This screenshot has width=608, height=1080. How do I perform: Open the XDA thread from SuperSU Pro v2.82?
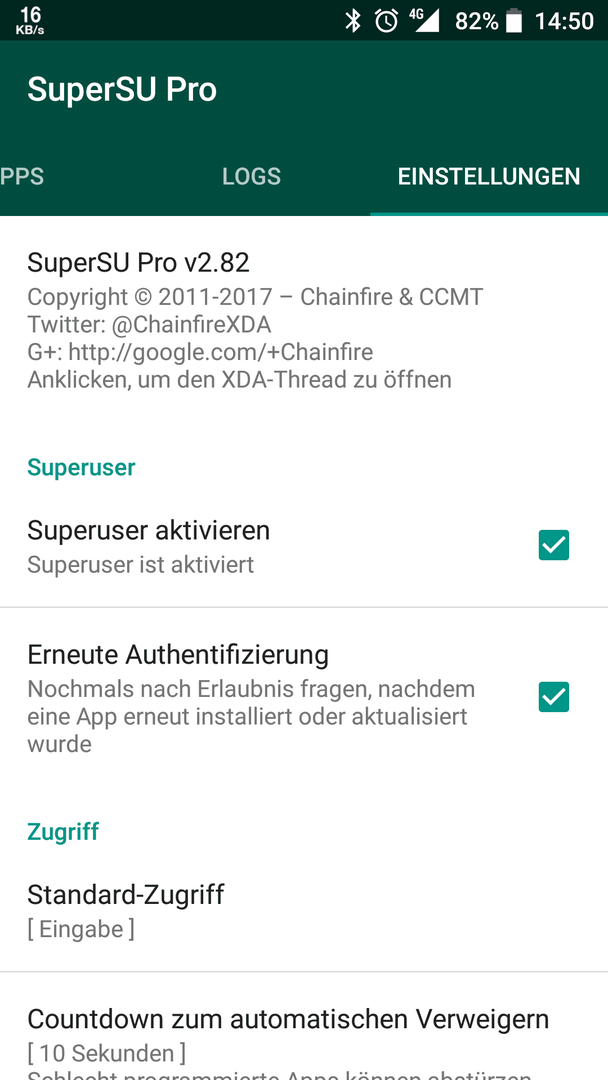click(x=304, y=320)
